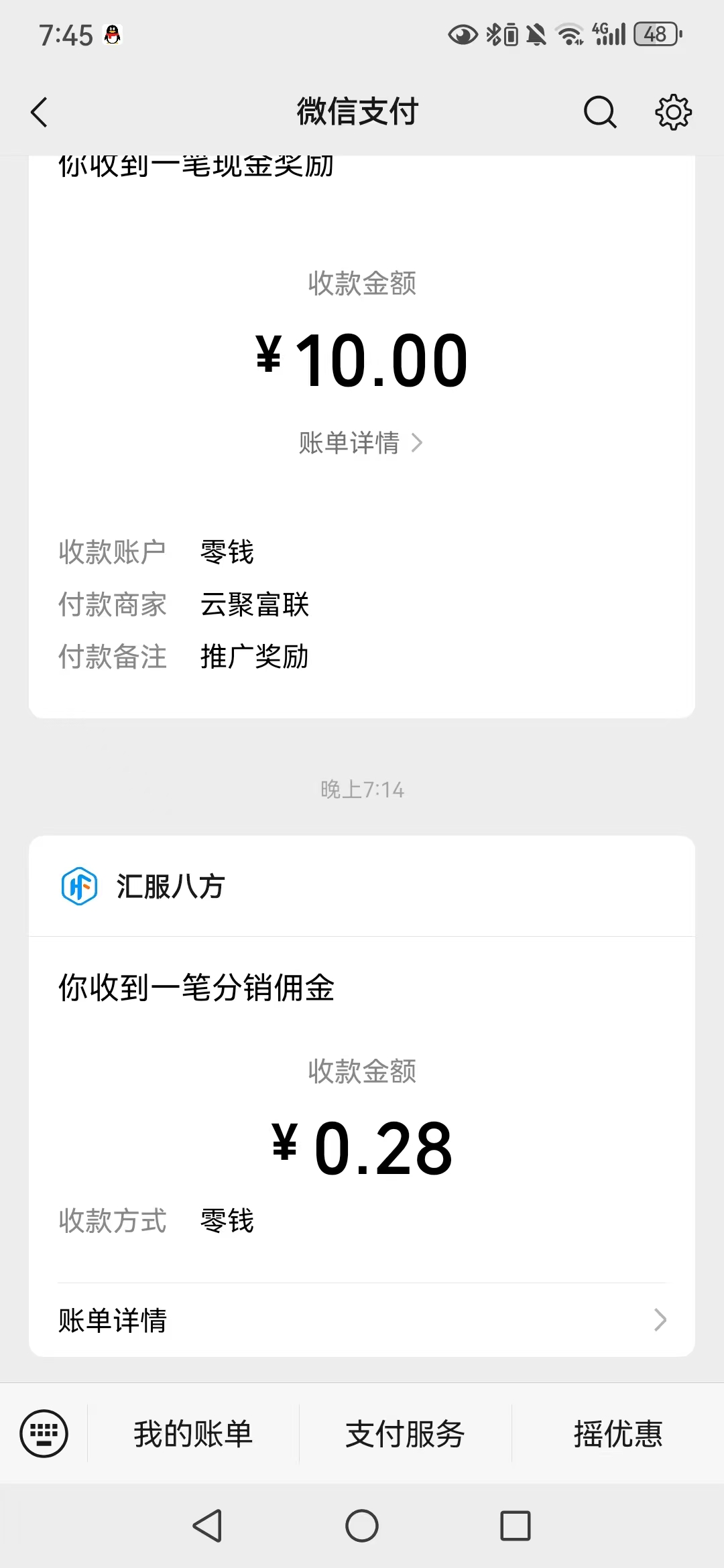Tap the Android home button
This screenshot has width=724, height=1568.
pos(362,1526)
